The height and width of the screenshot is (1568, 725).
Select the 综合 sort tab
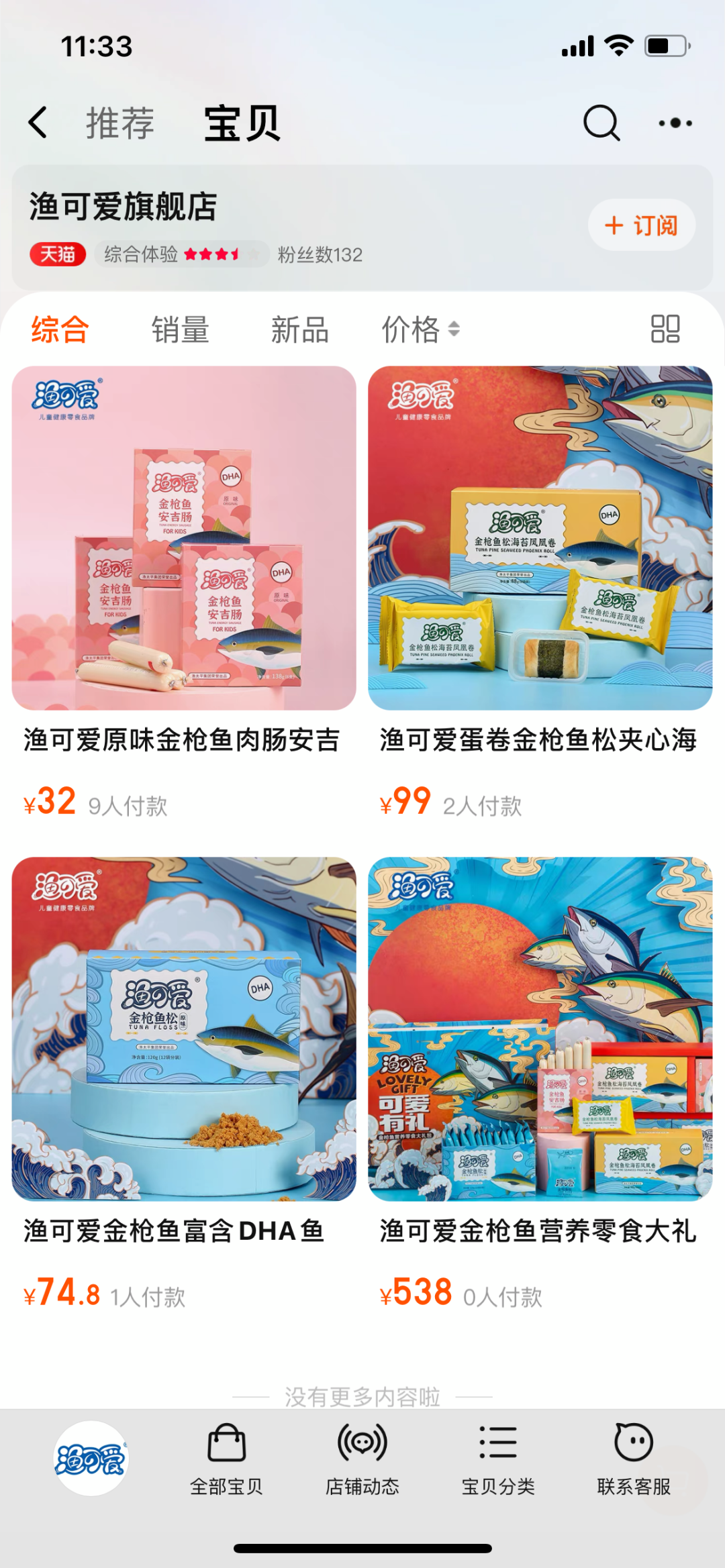tap(60, 329)
